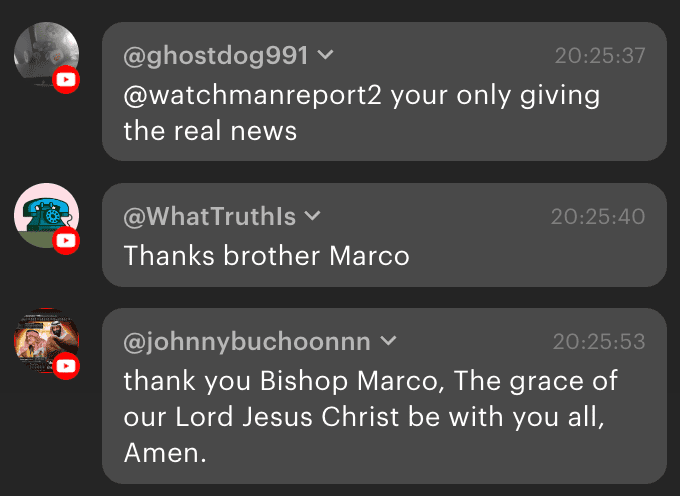Tap @johnnybuchoonnn's profile picture
Viewport: 680px width, 496px height.
(46, 342)
